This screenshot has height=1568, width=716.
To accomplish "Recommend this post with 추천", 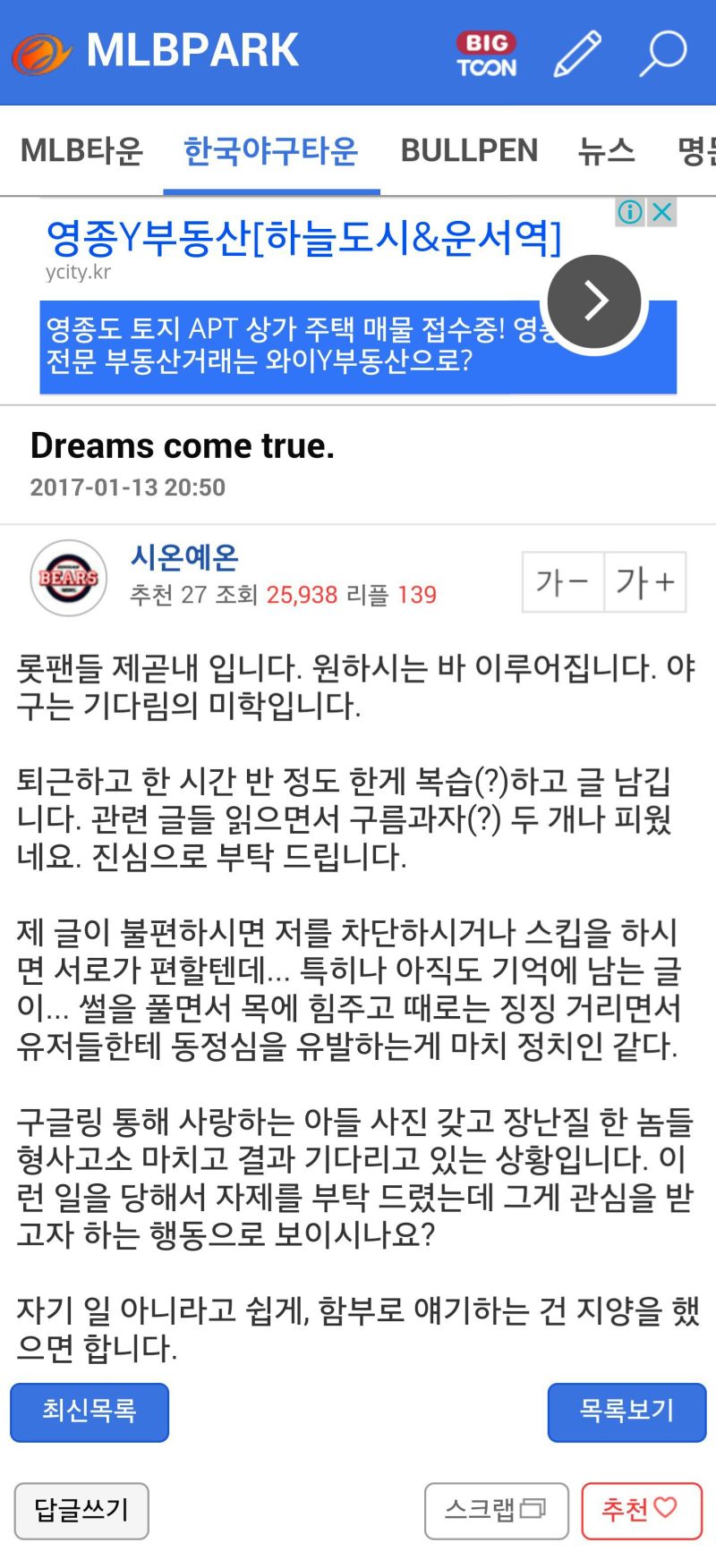I will [641, 1511].
